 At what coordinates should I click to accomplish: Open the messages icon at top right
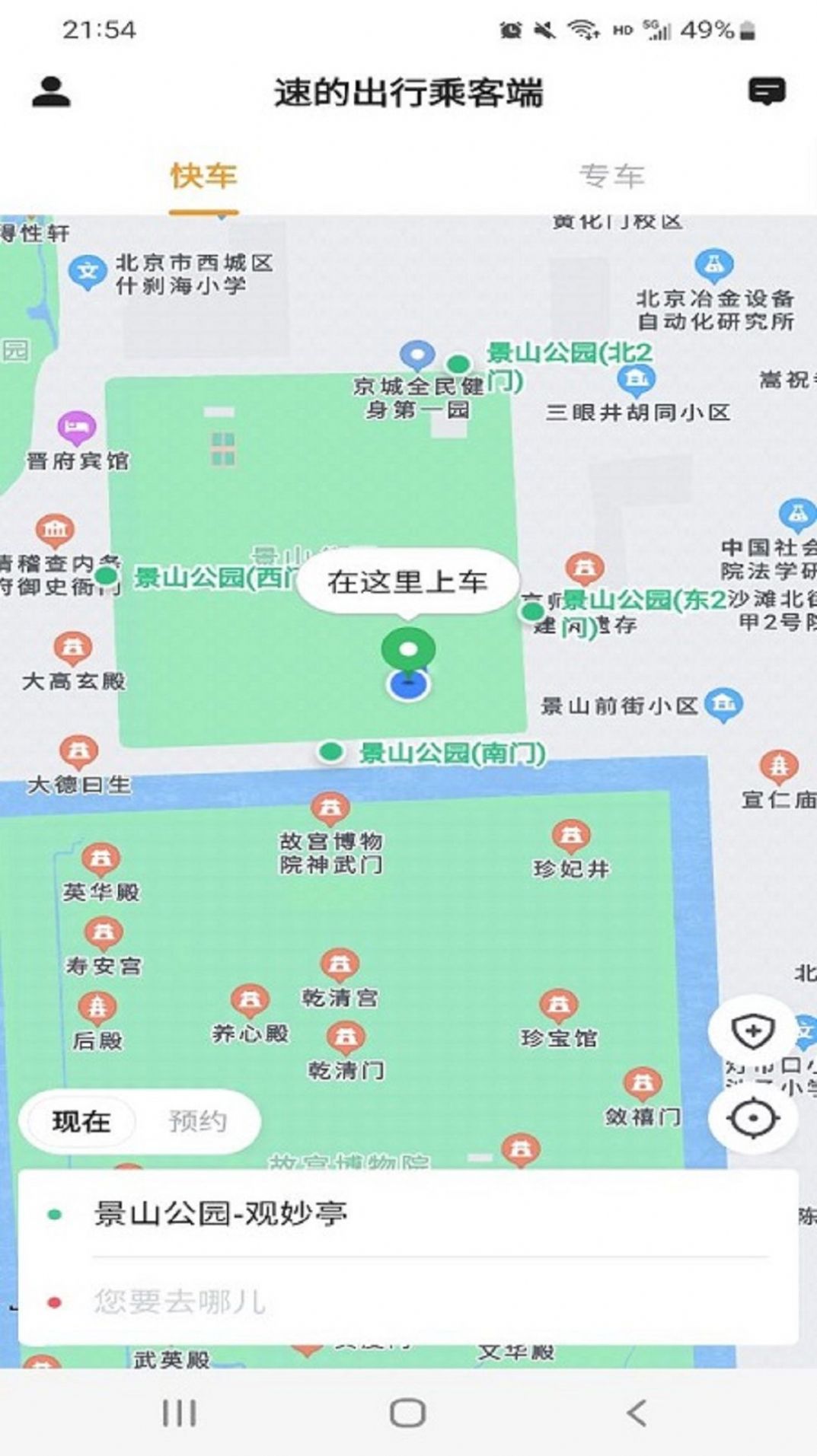[x=767, y=91]
